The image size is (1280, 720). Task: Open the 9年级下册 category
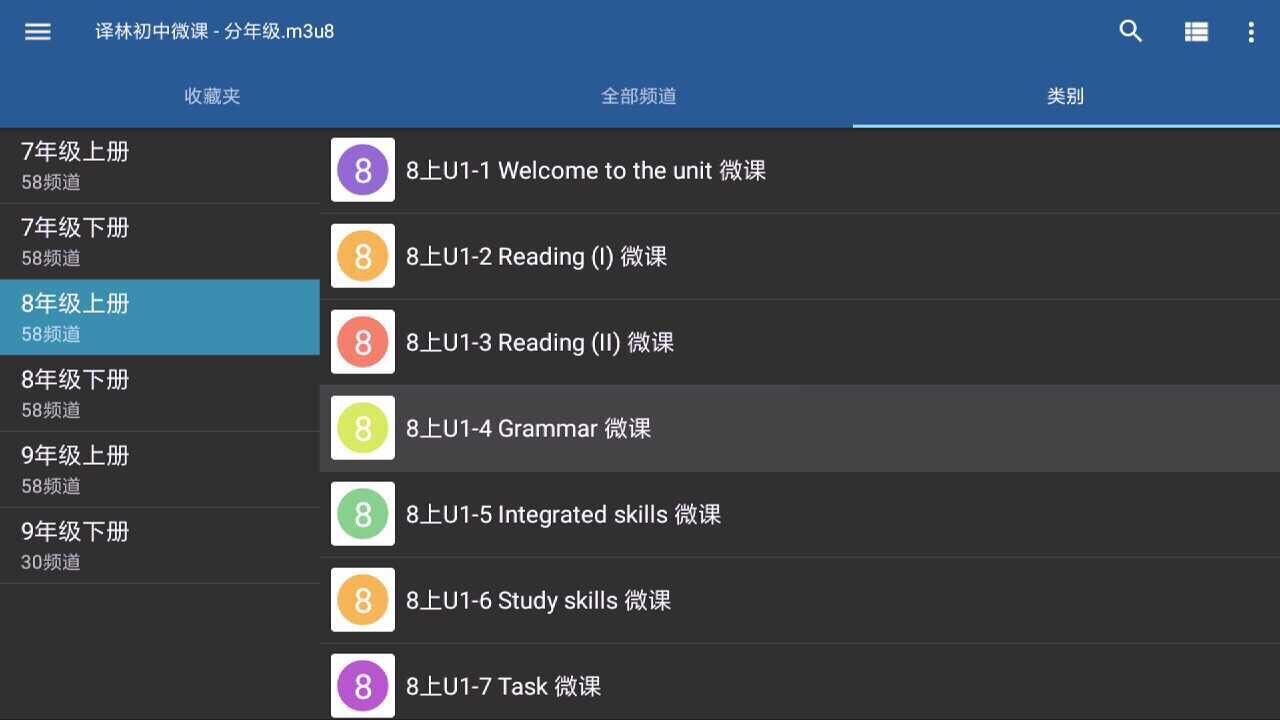(x=160, y=546)
